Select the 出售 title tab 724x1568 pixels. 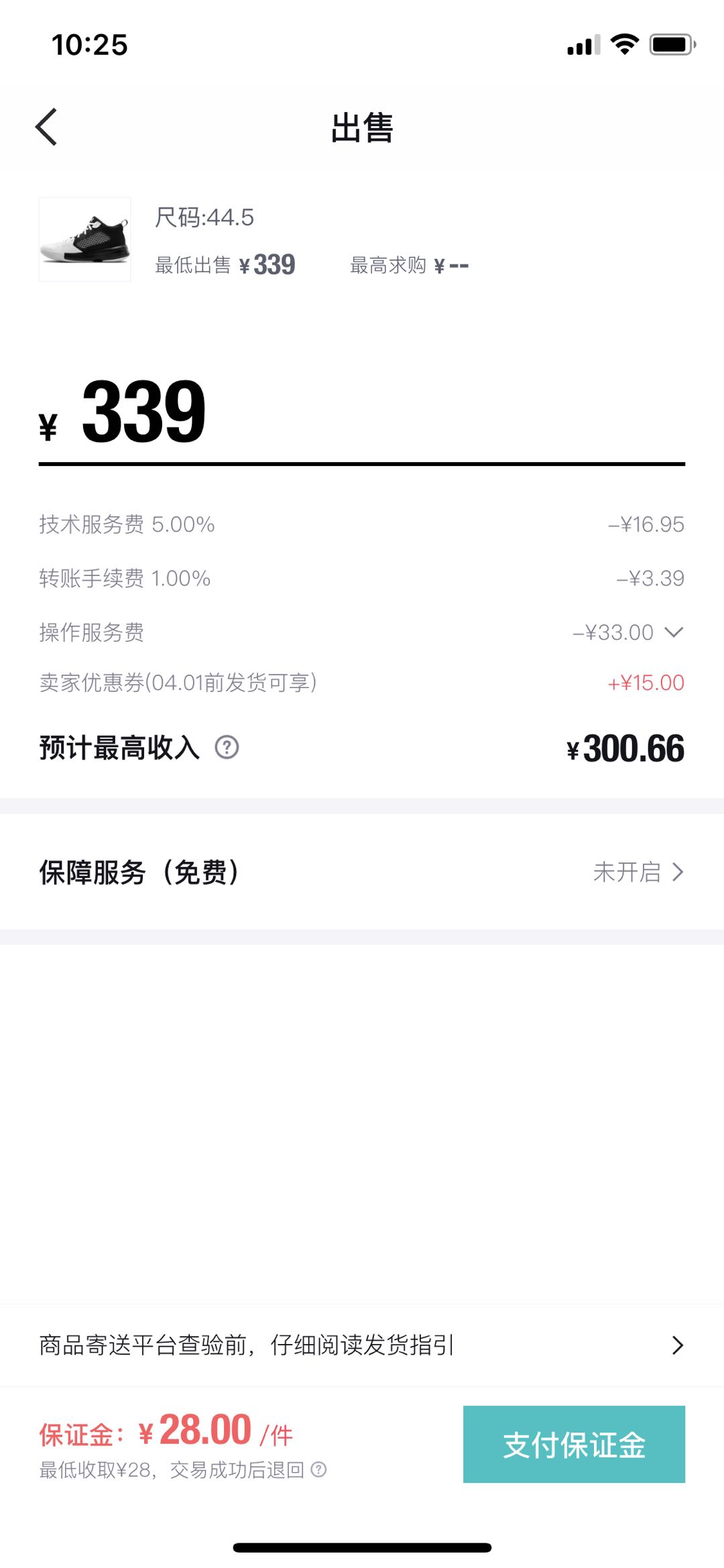coord(362,127)
